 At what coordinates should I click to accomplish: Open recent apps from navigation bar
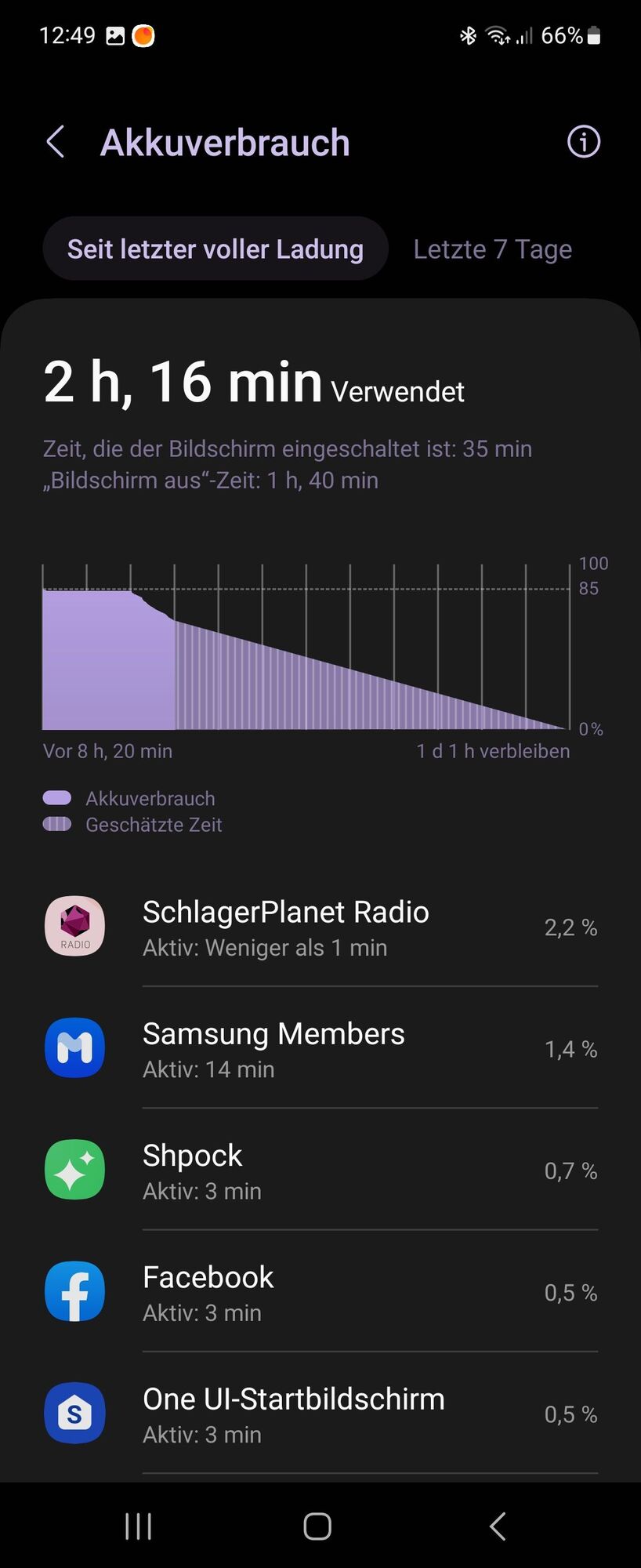[139, 1526]
